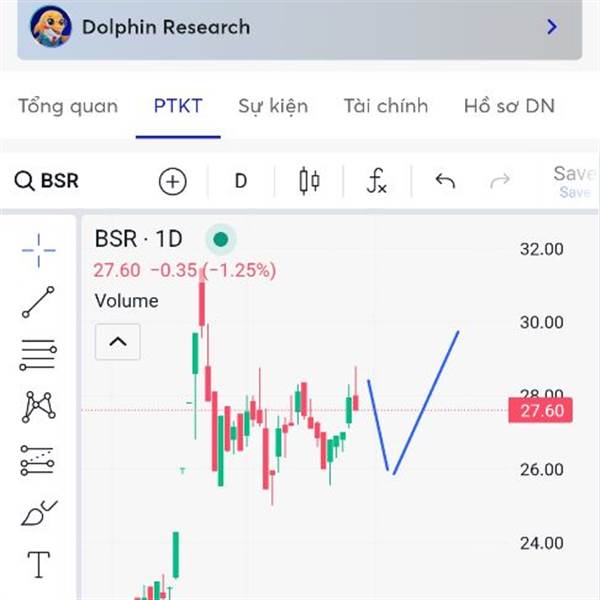Search for the BSR symbol
600x600 pixels.
[47, 181]
